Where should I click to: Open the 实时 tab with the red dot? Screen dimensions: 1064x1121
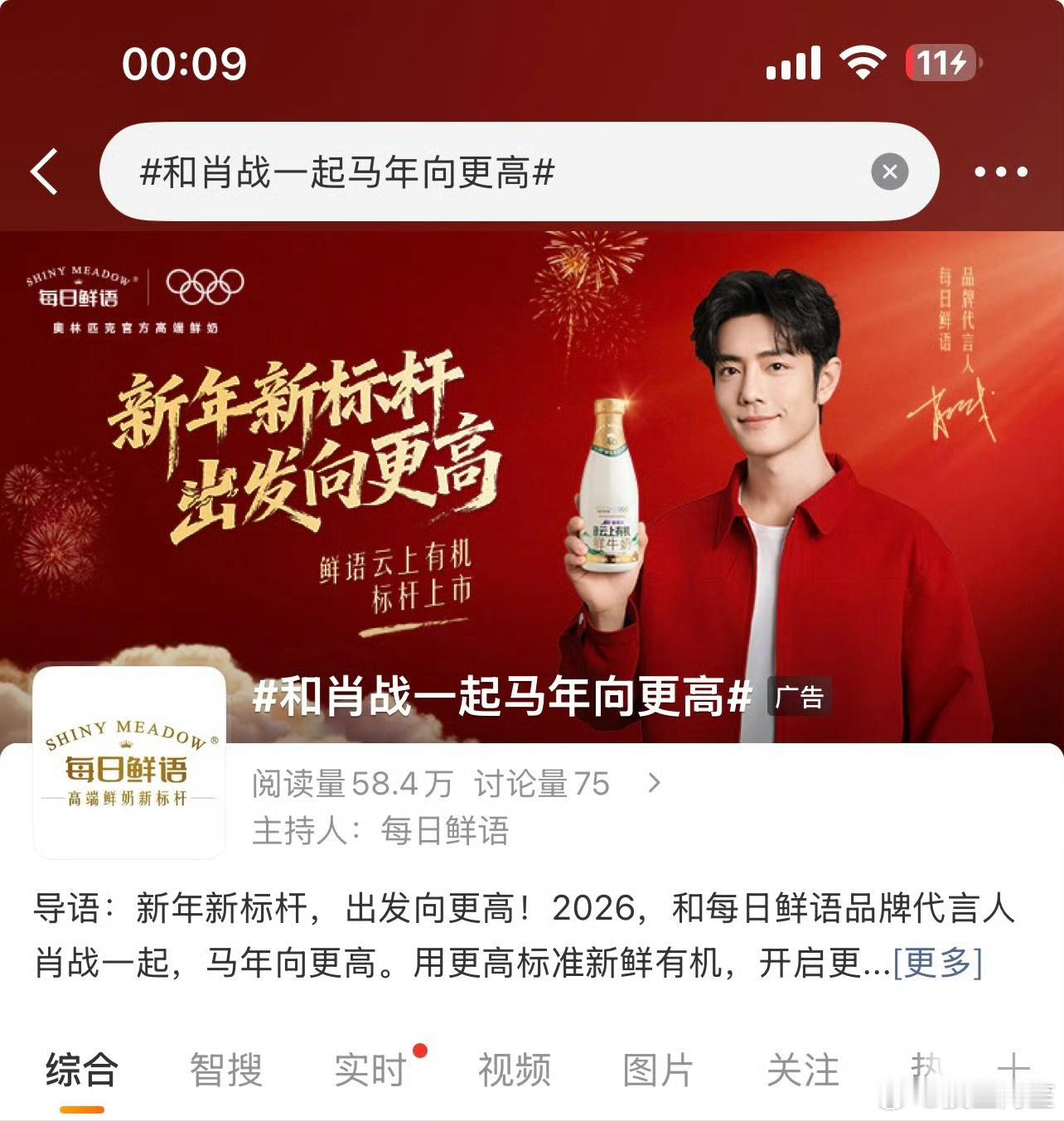369,1071
